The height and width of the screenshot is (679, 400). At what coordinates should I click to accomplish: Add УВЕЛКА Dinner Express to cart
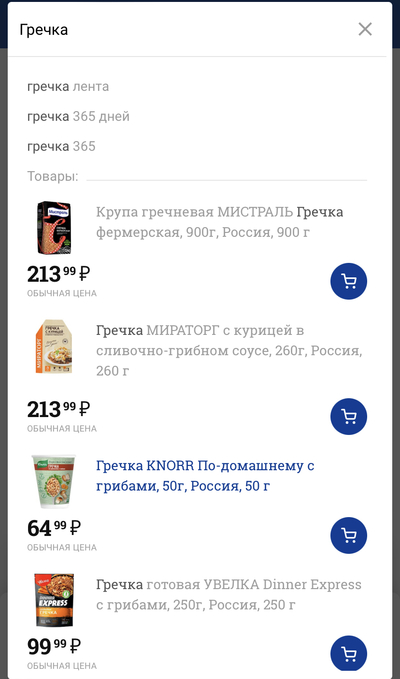348,653
